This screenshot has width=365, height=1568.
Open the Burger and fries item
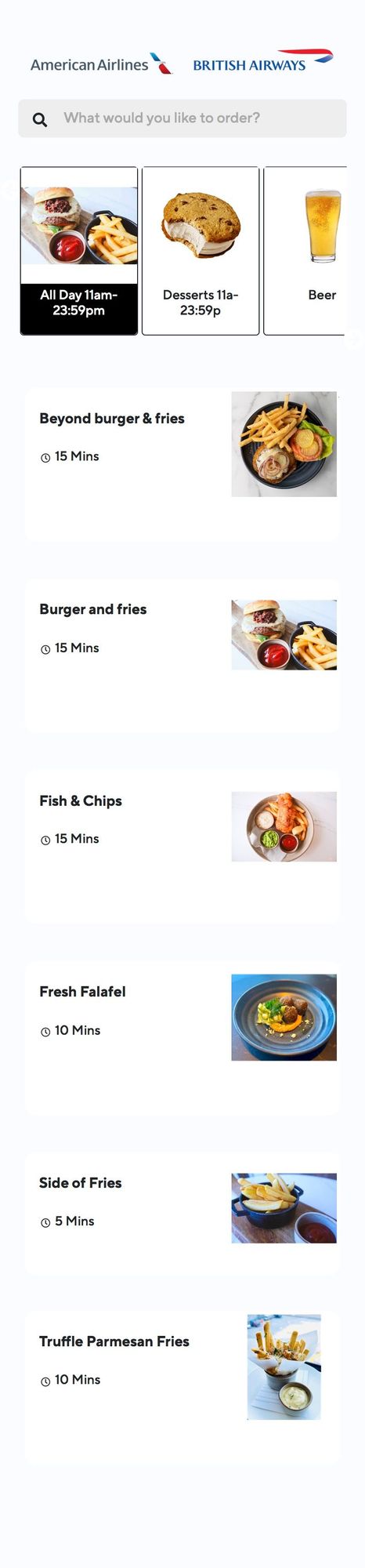(182, 655)
